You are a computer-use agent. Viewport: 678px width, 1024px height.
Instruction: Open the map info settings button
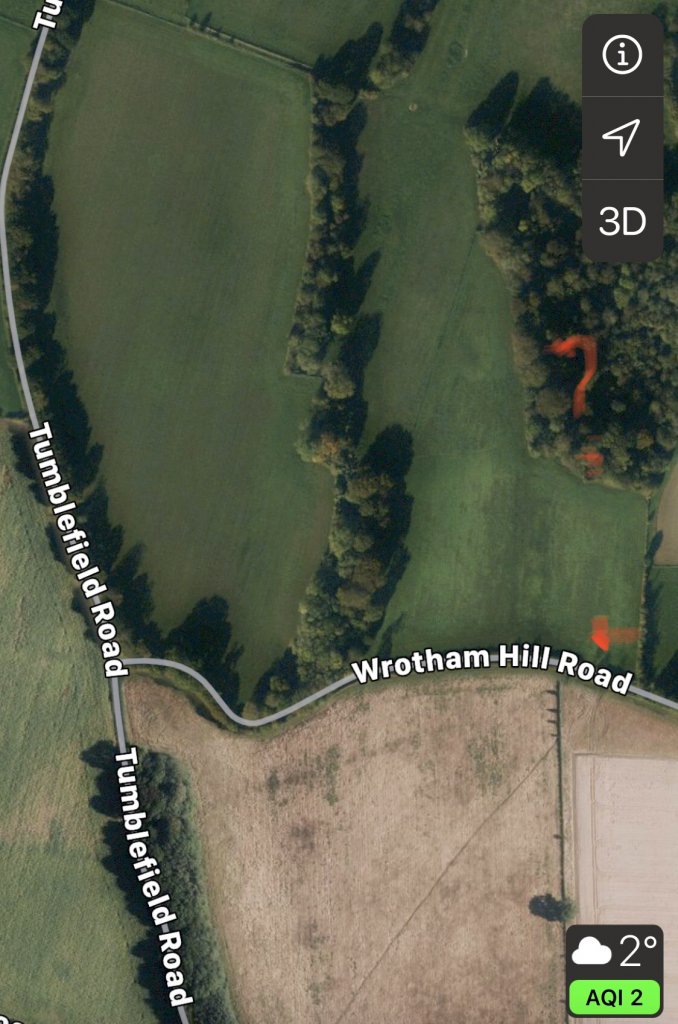coord(622,56)
